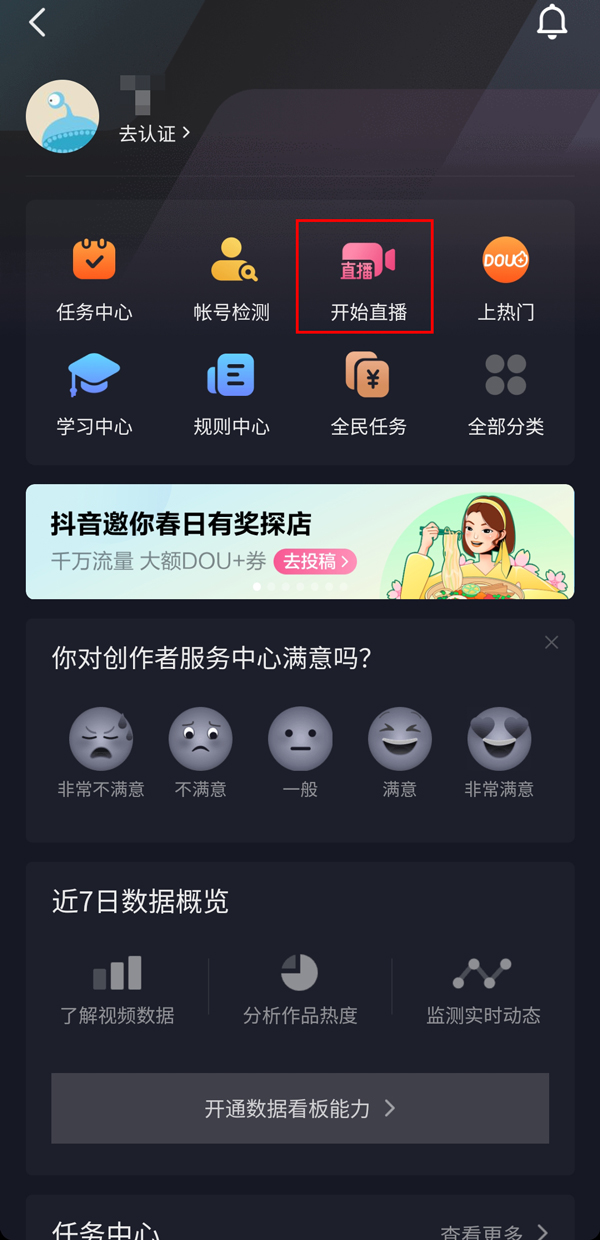Open 上热门 DOU+ promotion
Screen dimensions: 600x1240
506,278
